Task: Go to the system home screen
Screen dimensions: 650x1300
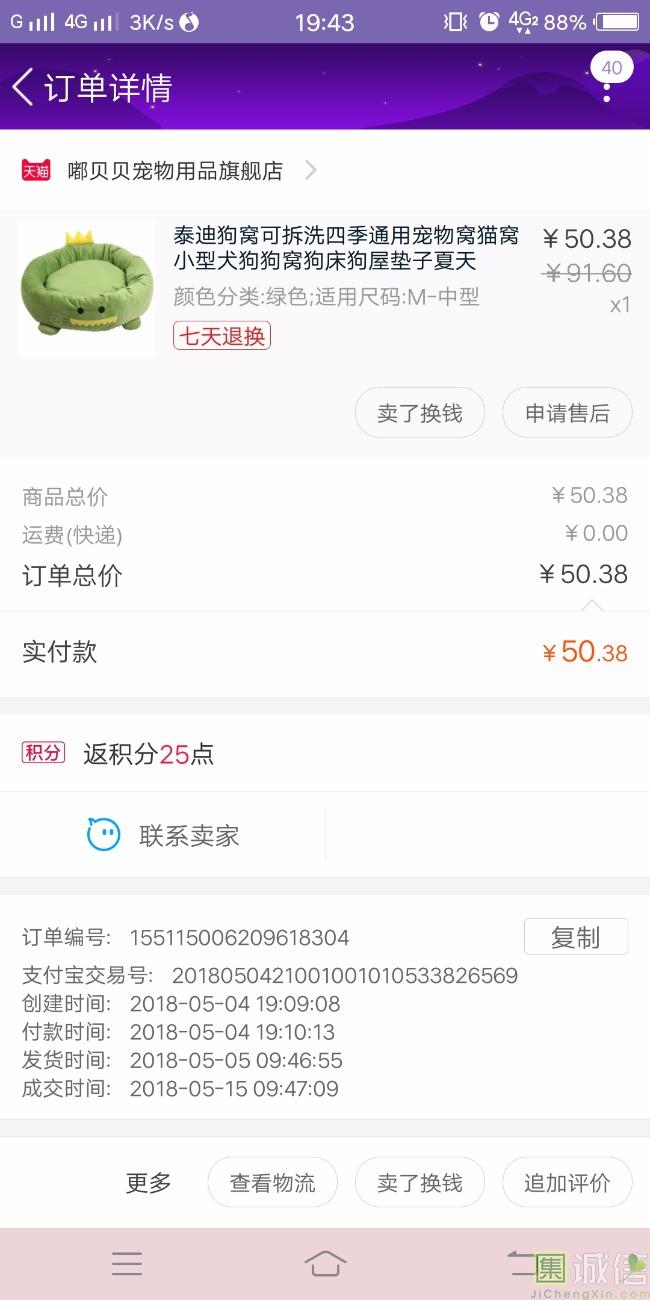Action: click(x=325, y=1264)
